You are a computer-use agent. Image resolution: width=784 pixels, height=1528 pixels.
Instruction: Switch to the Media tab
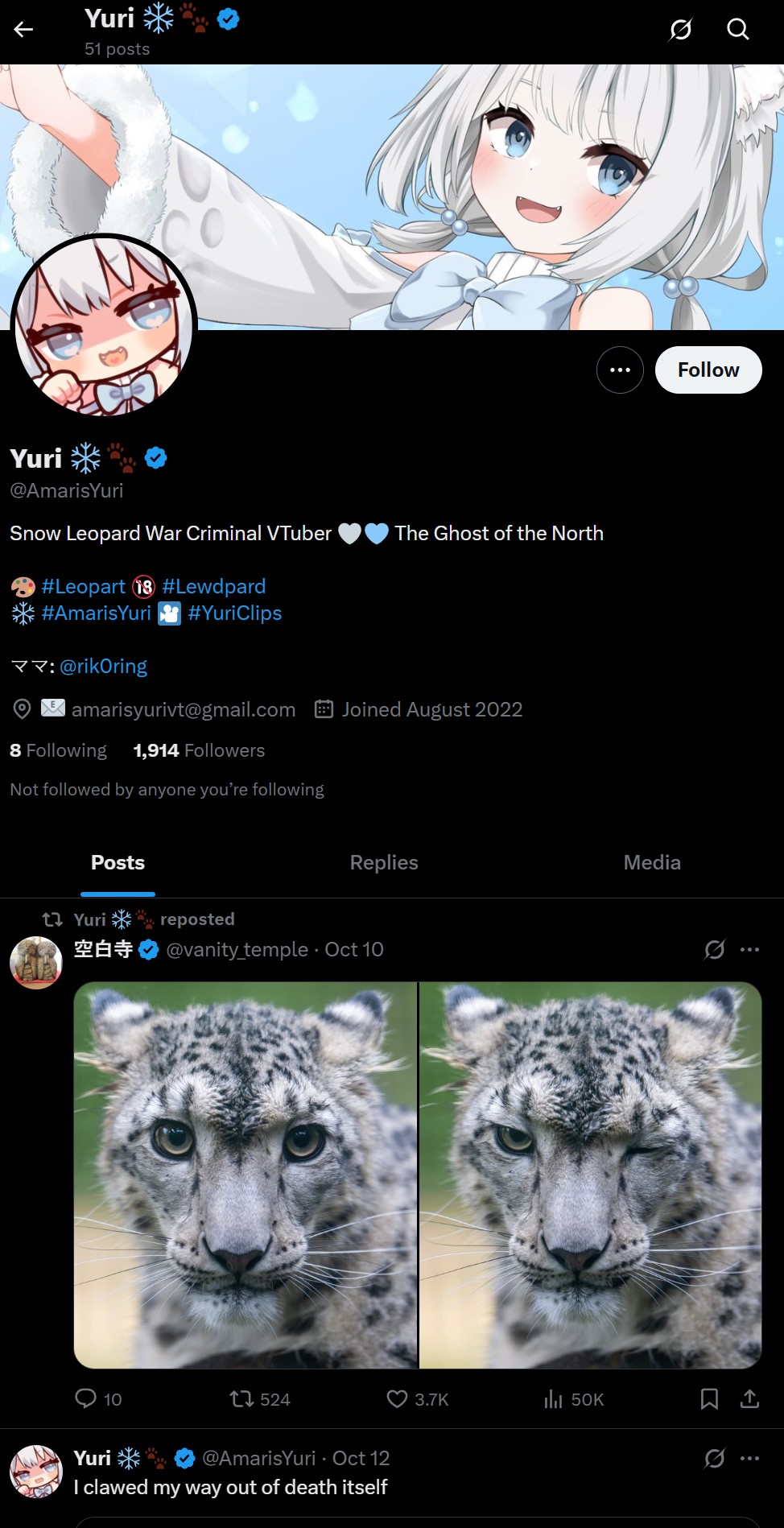click(x=651, y=862)
